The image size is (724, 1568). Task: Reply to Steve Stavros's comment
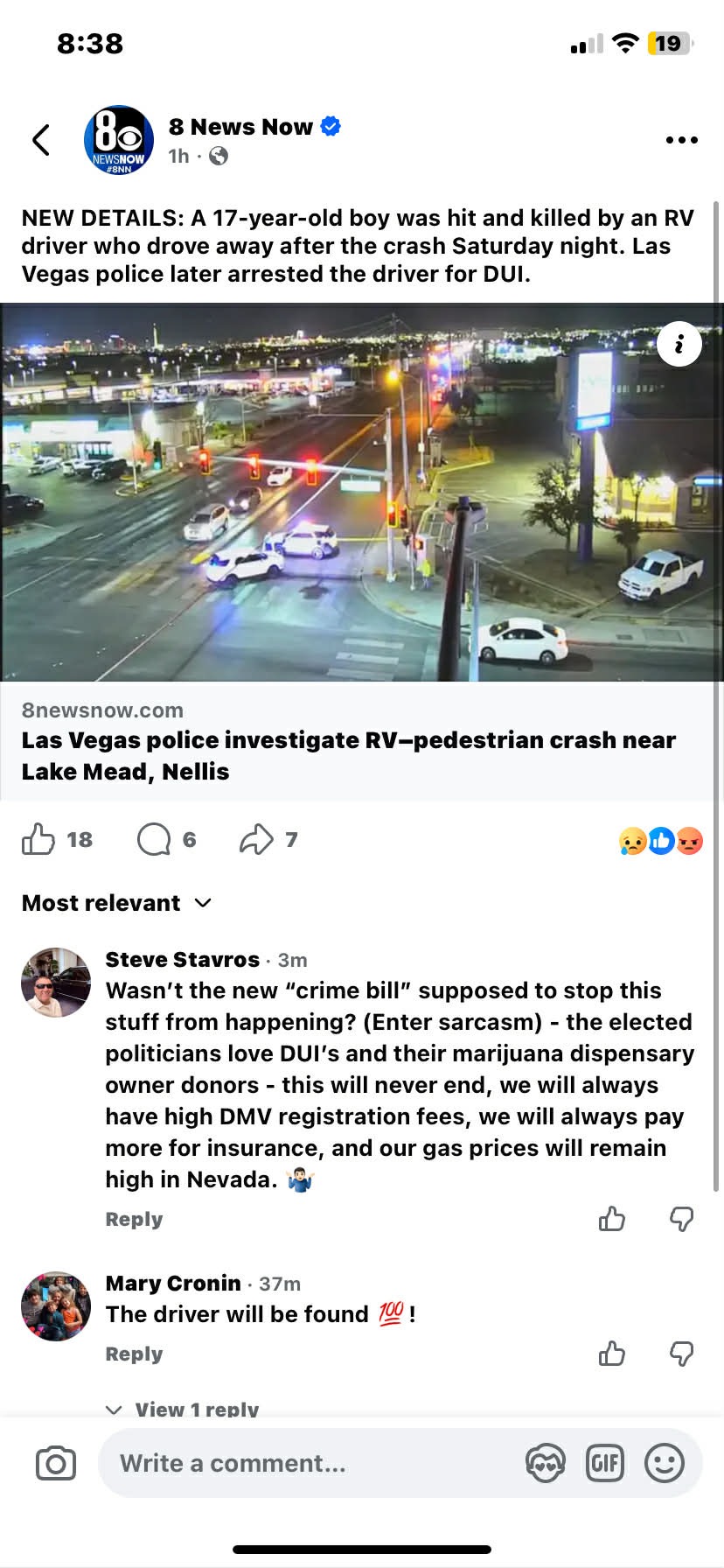[x=134, y=1219]
